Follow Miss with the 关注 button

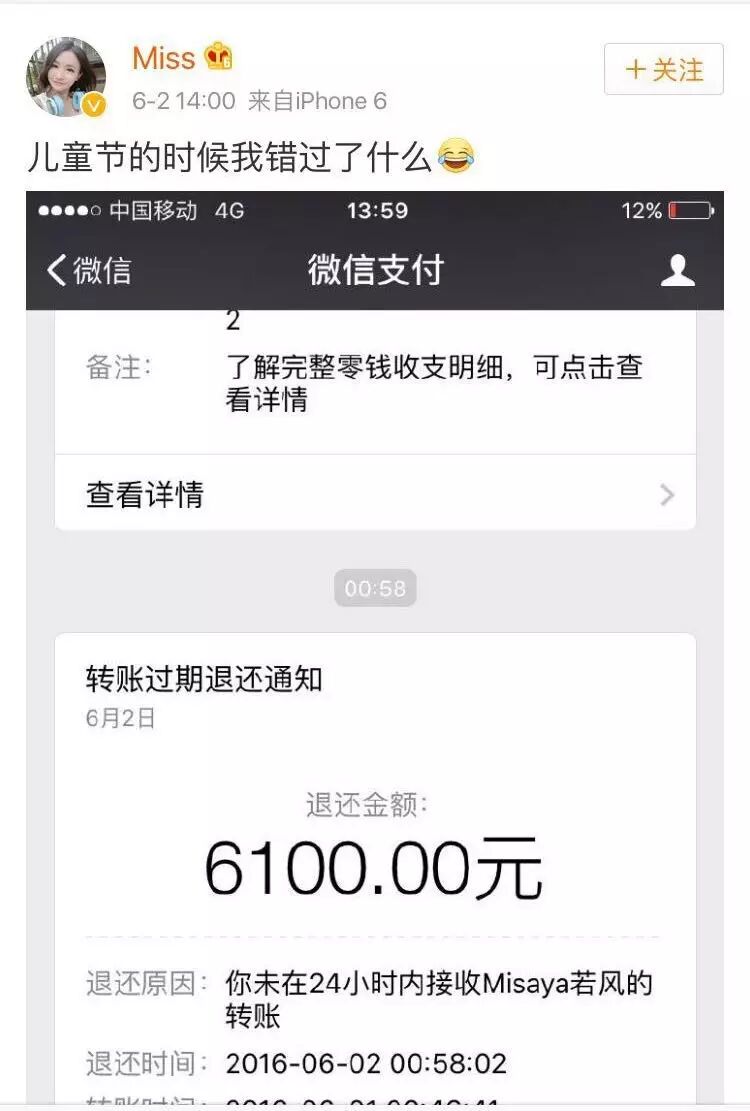pos(663,70)
